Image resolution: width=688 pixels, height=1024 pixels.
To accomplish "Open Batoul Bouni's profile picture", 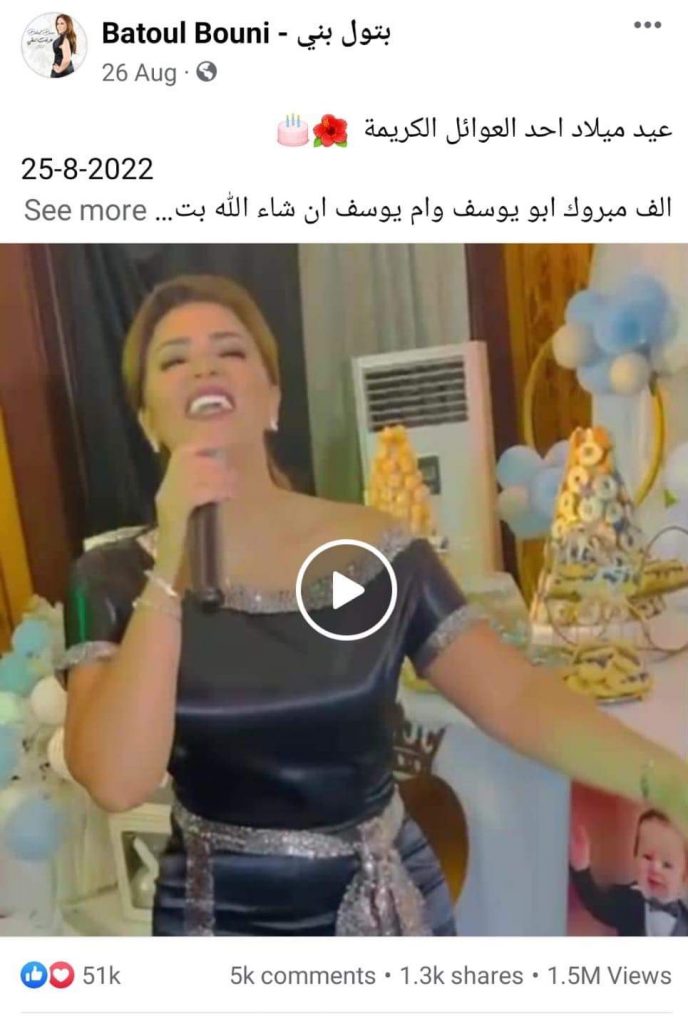I will [x=53, y=46].
